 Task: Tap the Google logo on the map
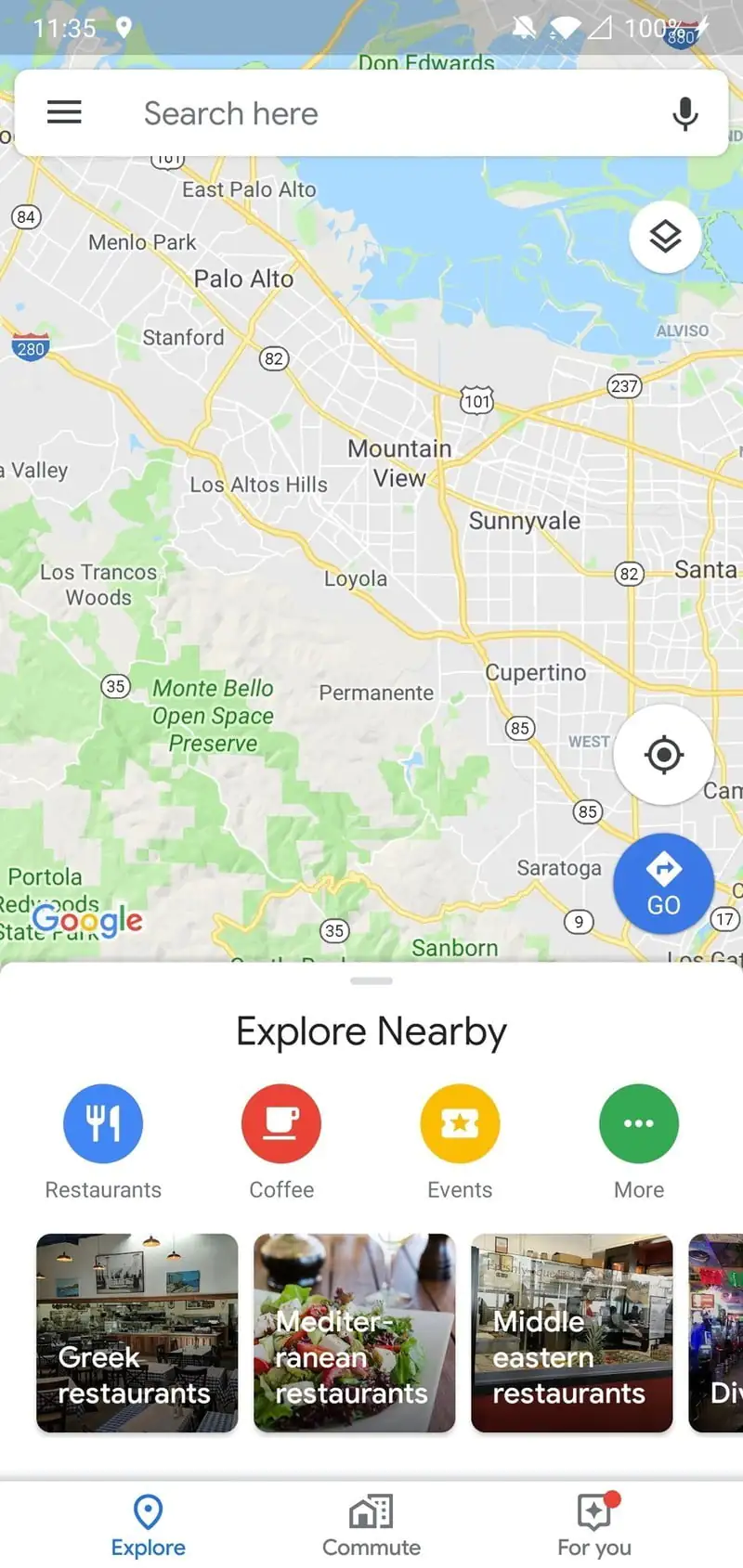86,921
